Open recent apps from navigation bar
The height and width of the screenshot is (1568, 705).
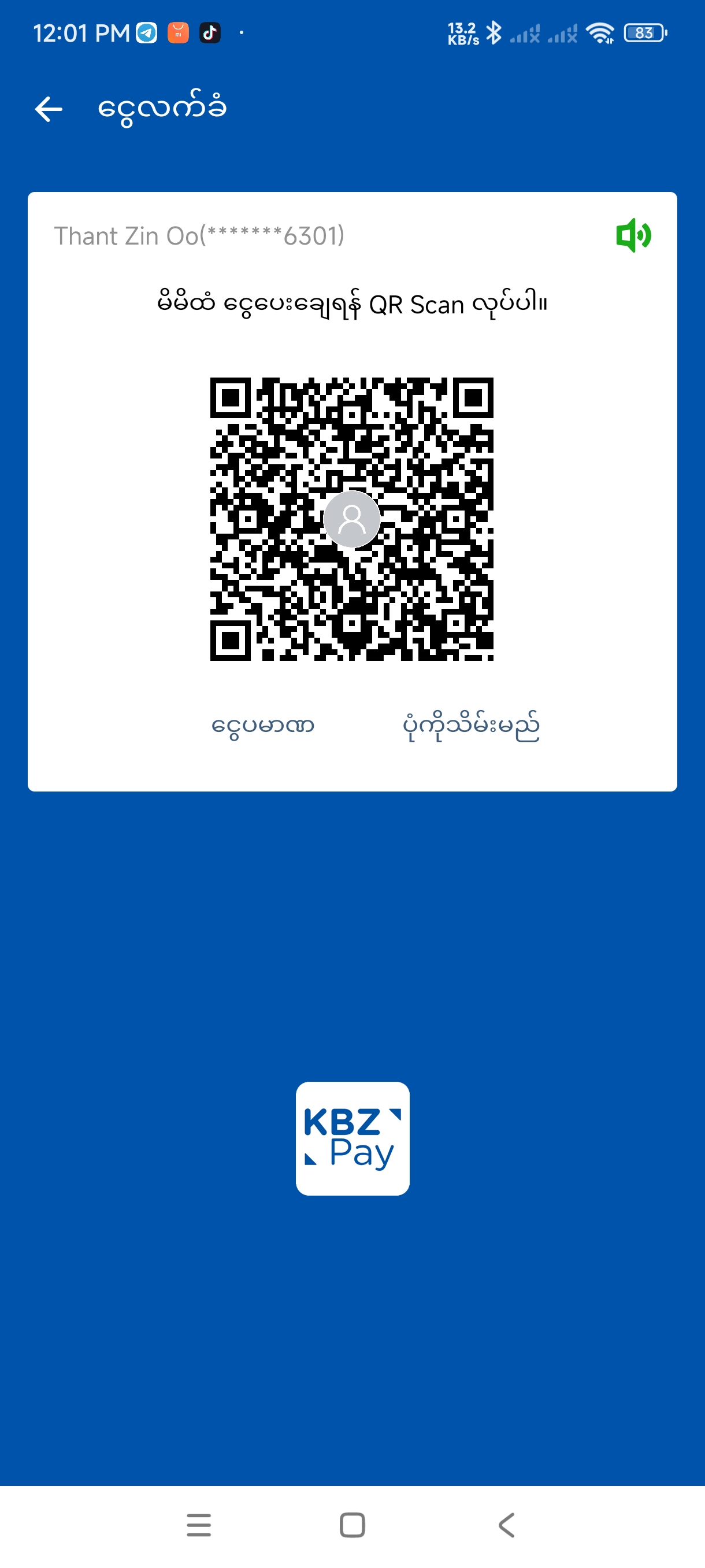pos(199,1525)
